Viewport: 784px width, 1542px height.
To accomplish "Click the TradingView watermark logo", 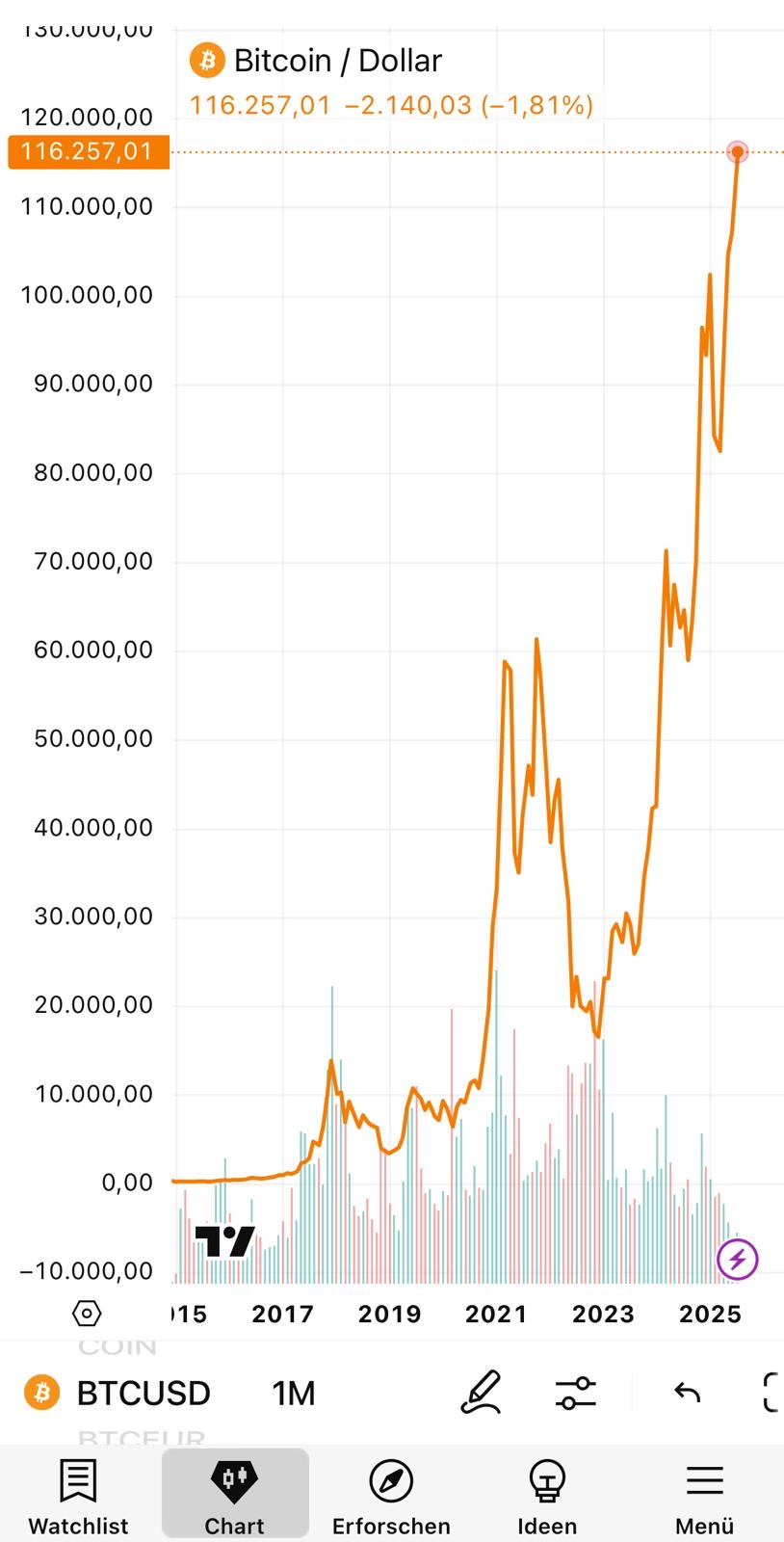I will [223, 1240].
